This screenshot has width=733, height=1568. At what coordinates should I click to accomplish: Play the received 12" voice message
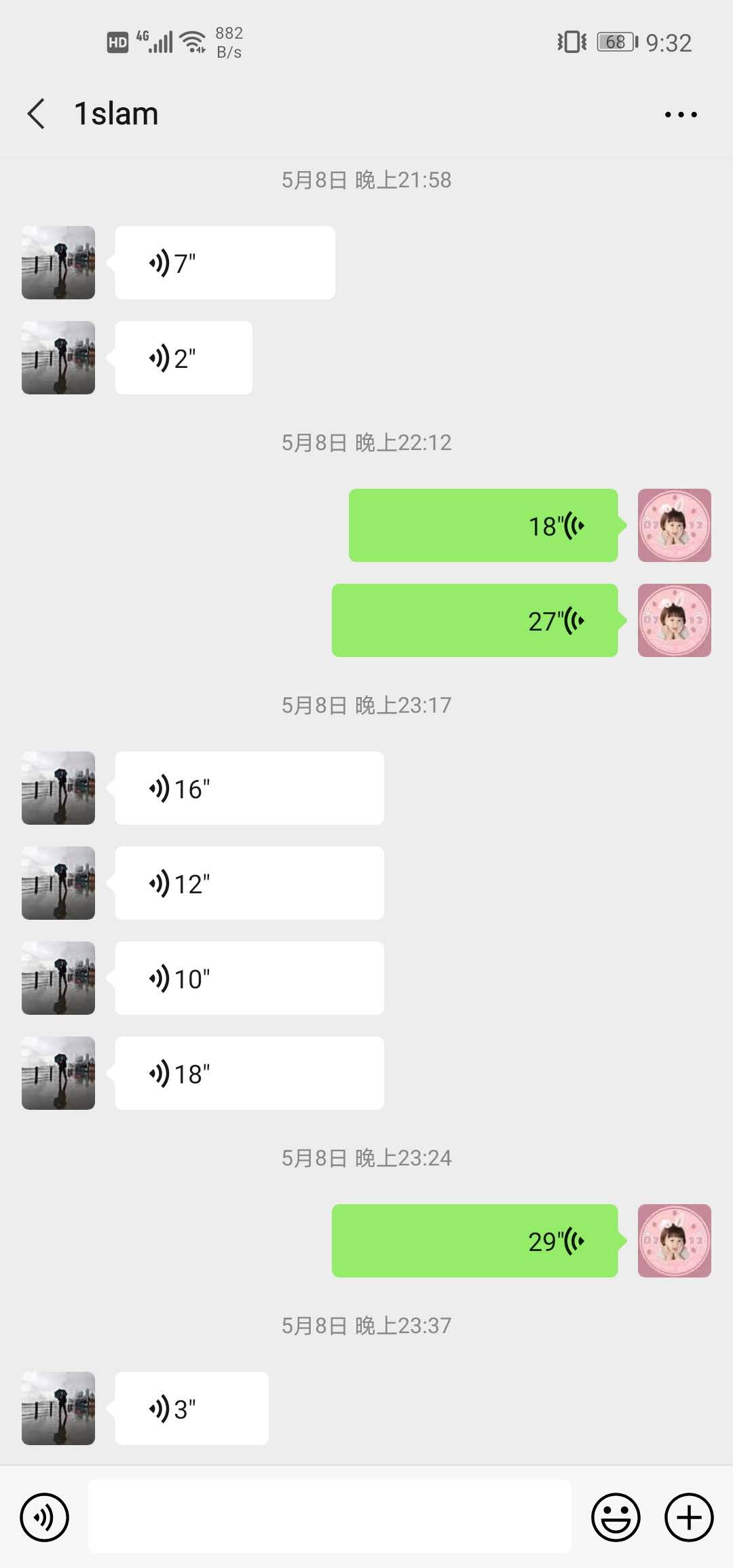coord(249,883)
